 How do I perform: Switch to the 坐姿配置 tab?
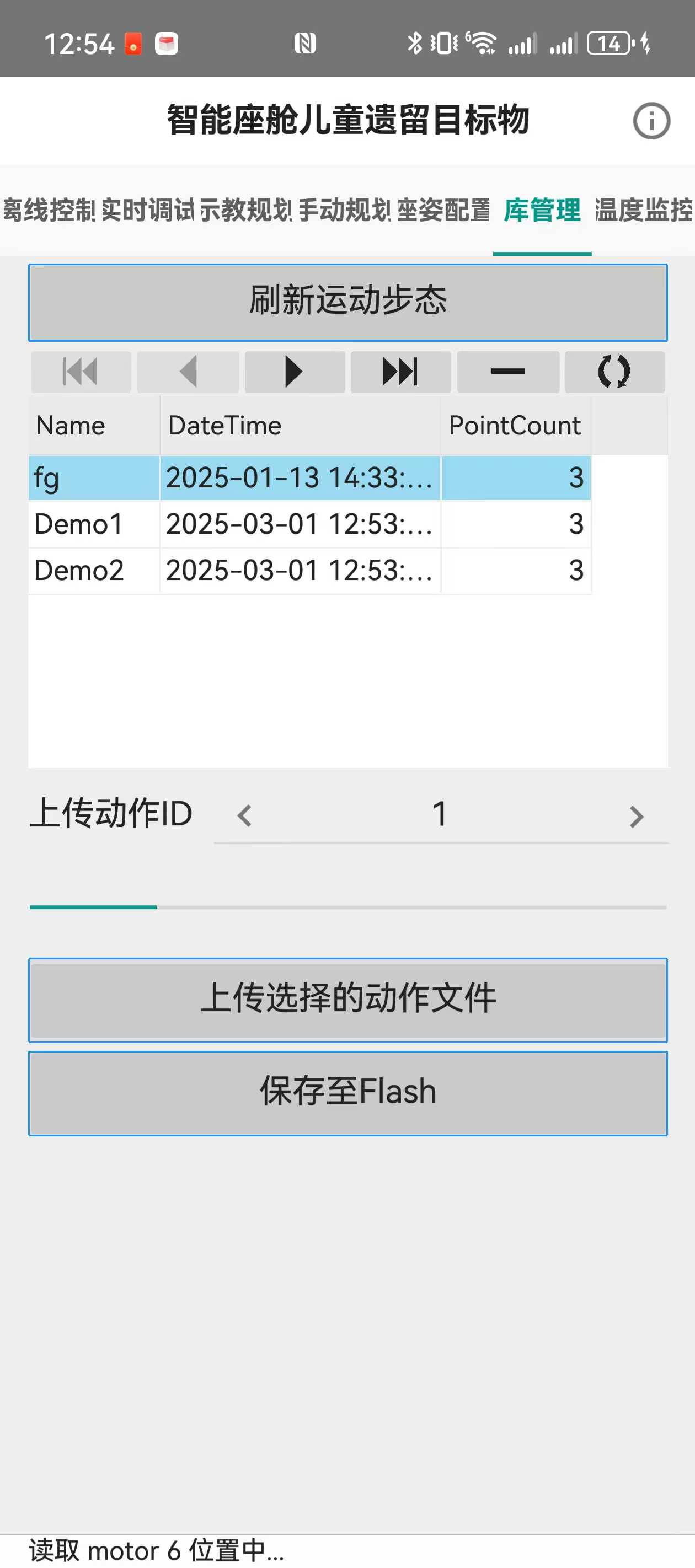point(443,211)
